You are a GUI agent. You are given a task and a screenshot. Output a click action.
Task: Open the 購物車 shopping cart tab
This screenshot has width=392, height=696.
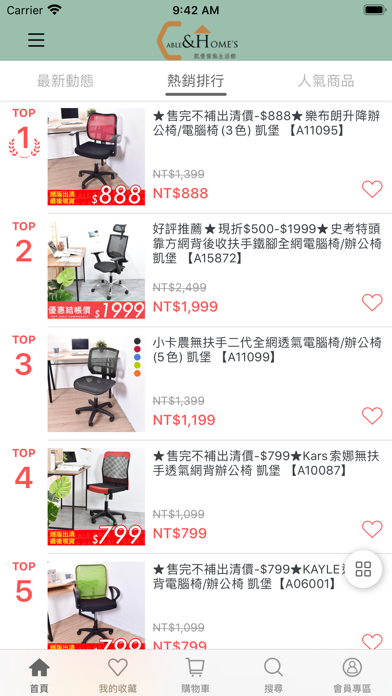click(196, 674)
